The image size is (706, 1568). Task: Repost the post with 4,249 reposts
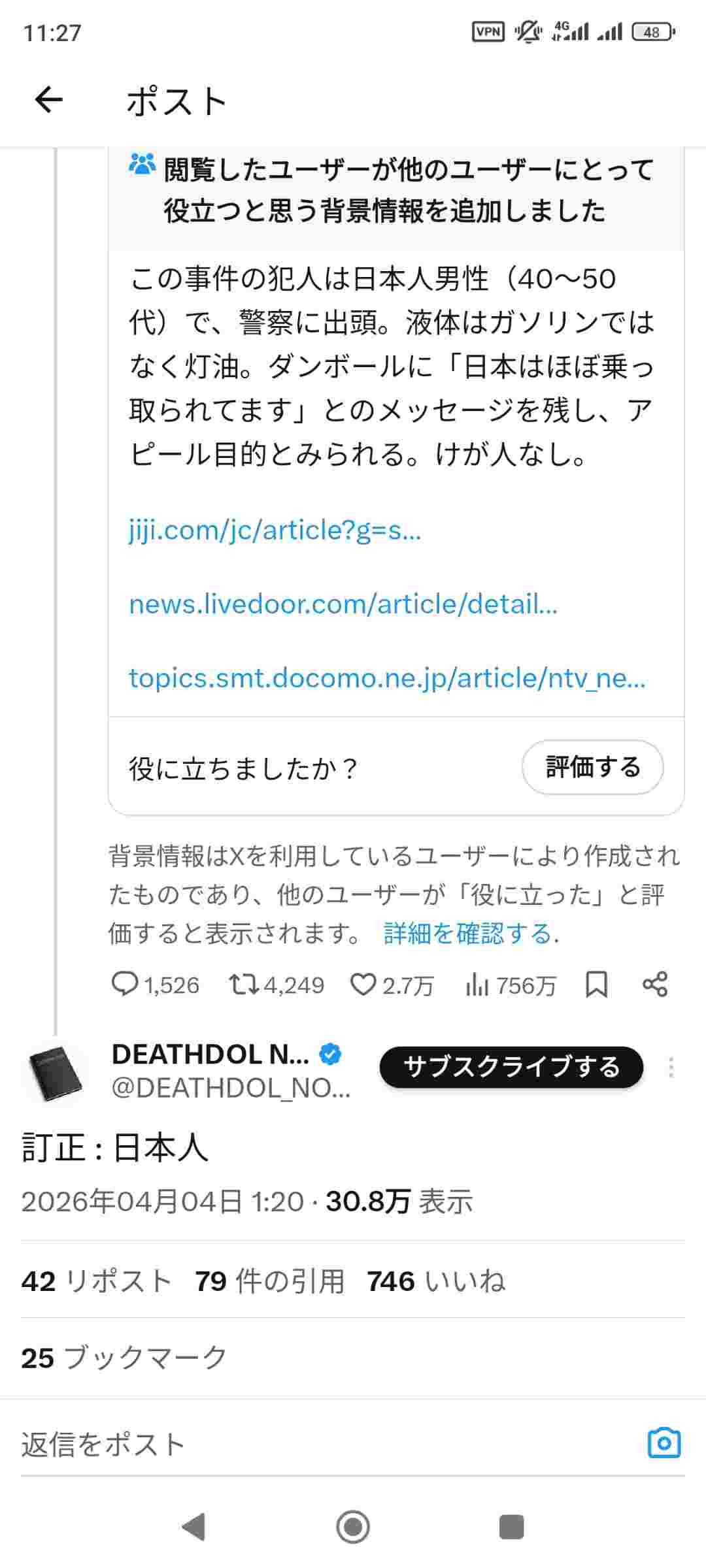(x=276, y=985)
